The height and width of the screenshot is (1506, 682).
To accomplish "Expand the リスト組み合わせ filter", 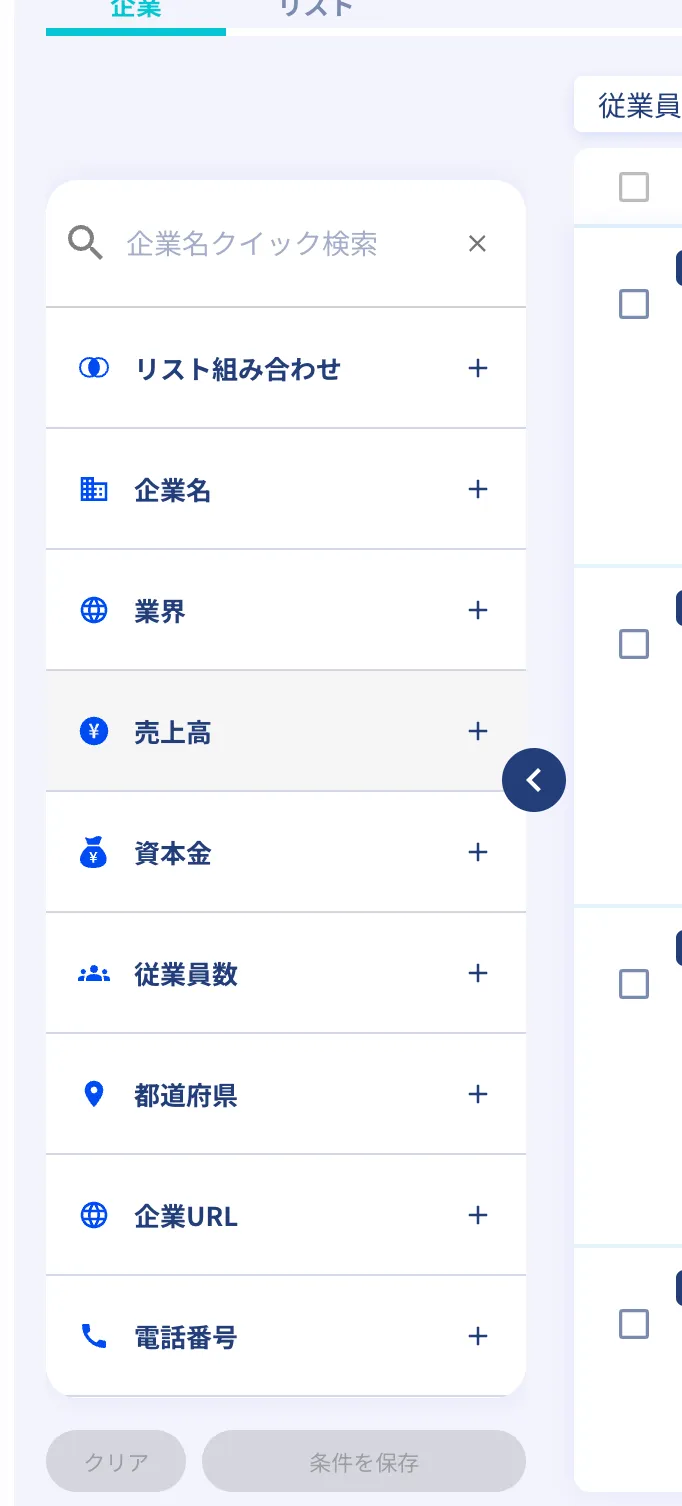I will 477,368.
